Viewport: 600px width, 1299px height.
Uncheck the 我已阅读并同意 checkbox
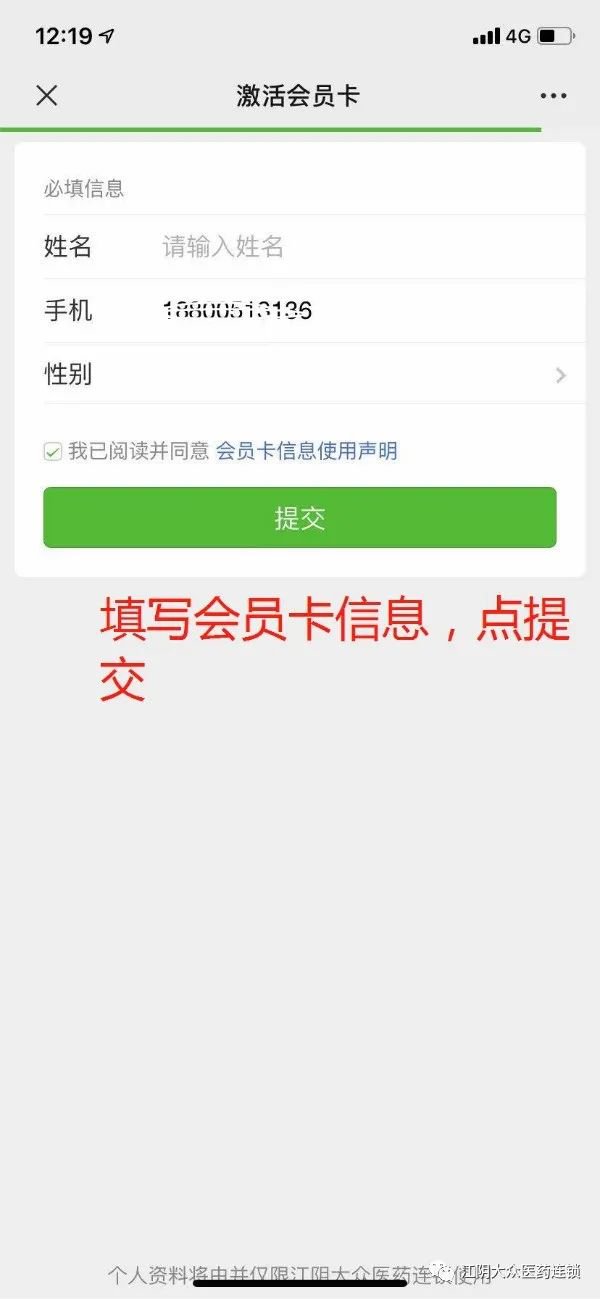(x=53, y=452)
